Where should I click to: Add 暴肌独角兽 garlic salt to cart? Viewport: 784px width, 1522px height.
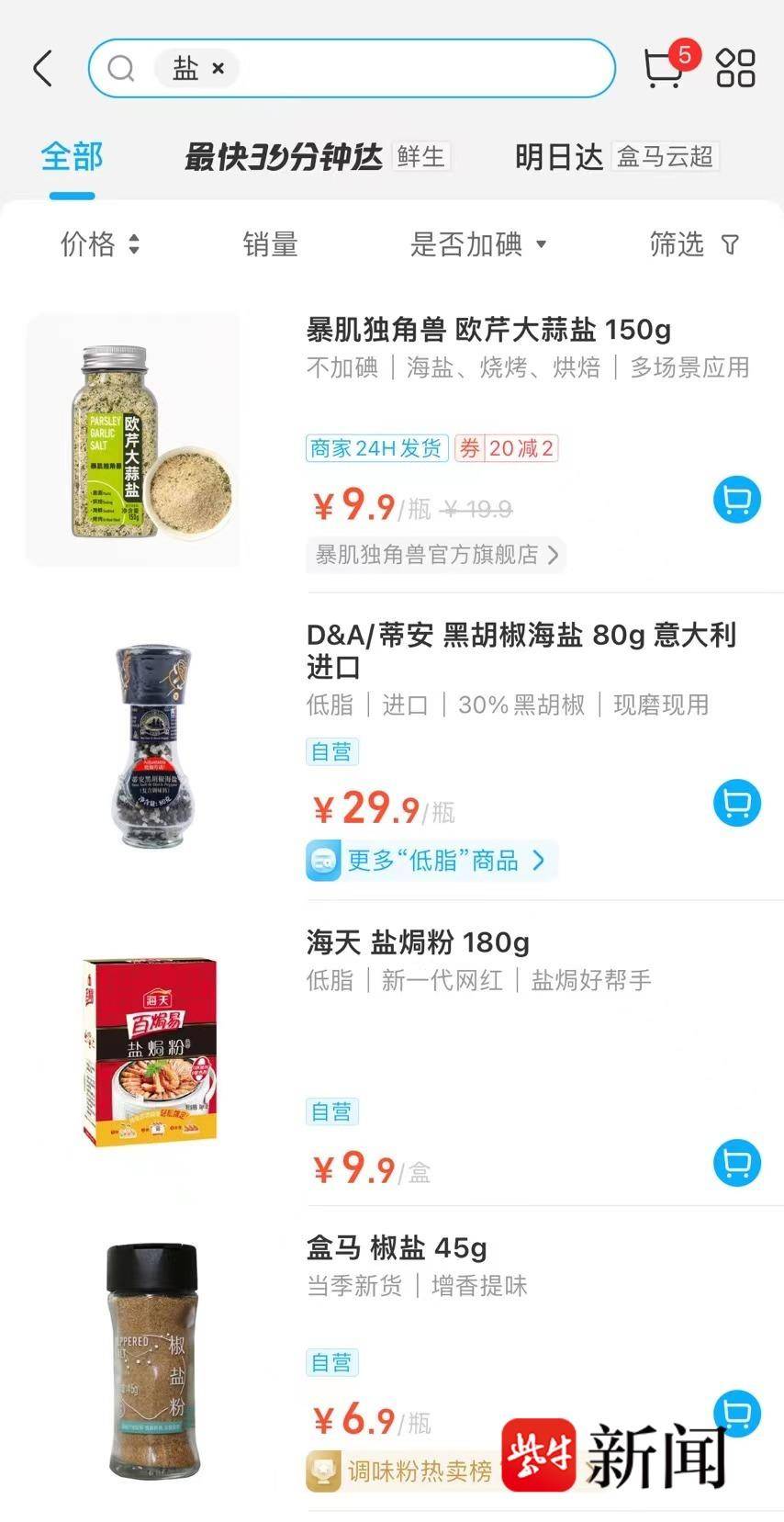click(x=736, y=499)
